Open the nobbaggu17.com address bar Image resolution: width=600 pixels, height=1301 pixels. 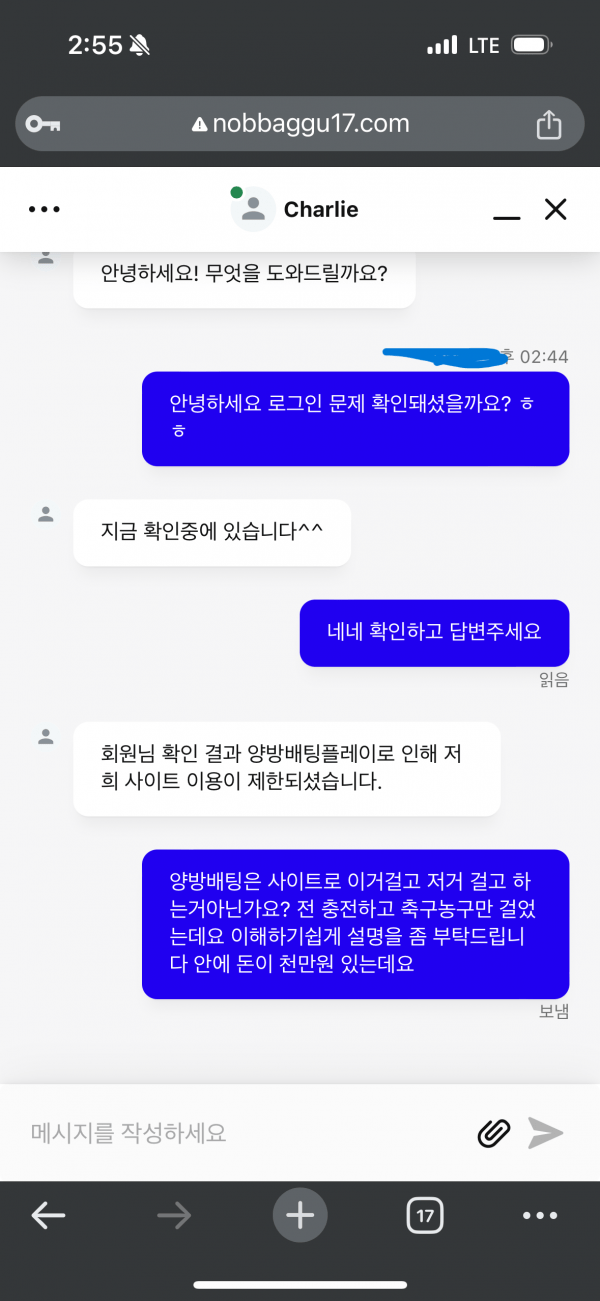[x=300, y=124]
